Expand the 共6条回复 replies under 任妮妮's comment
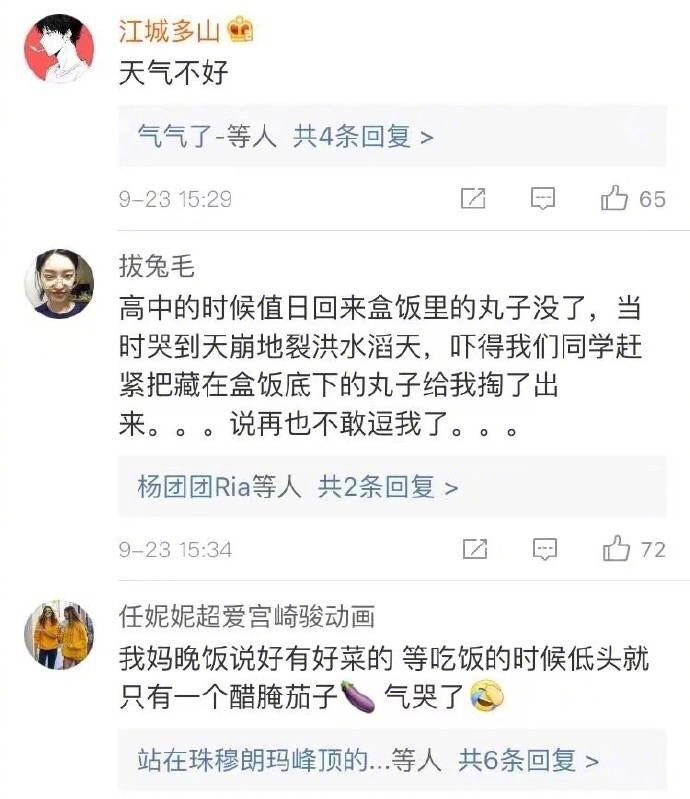Screen dimensions: 690x799 coord(528,761)
